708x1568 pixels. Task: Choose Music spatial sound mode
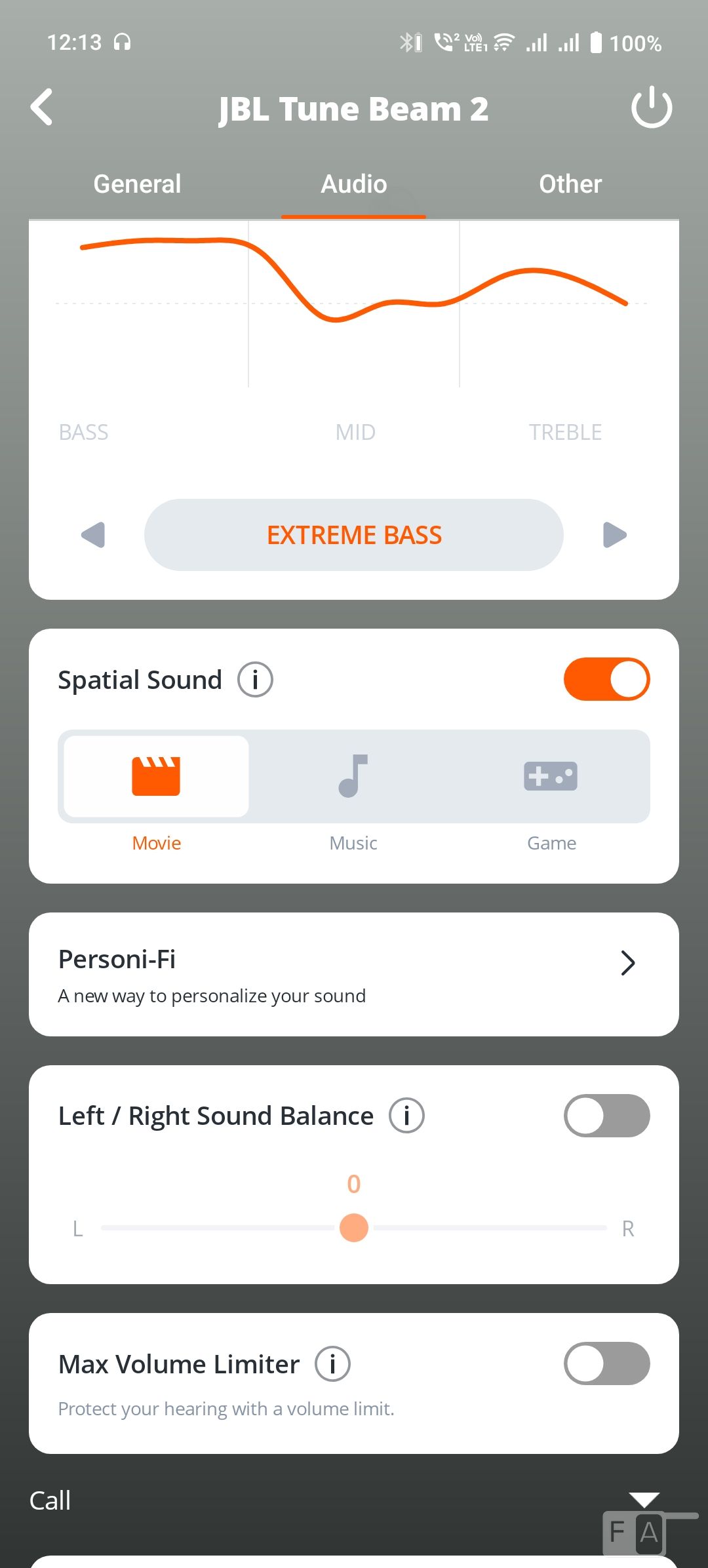click(354, 776)
